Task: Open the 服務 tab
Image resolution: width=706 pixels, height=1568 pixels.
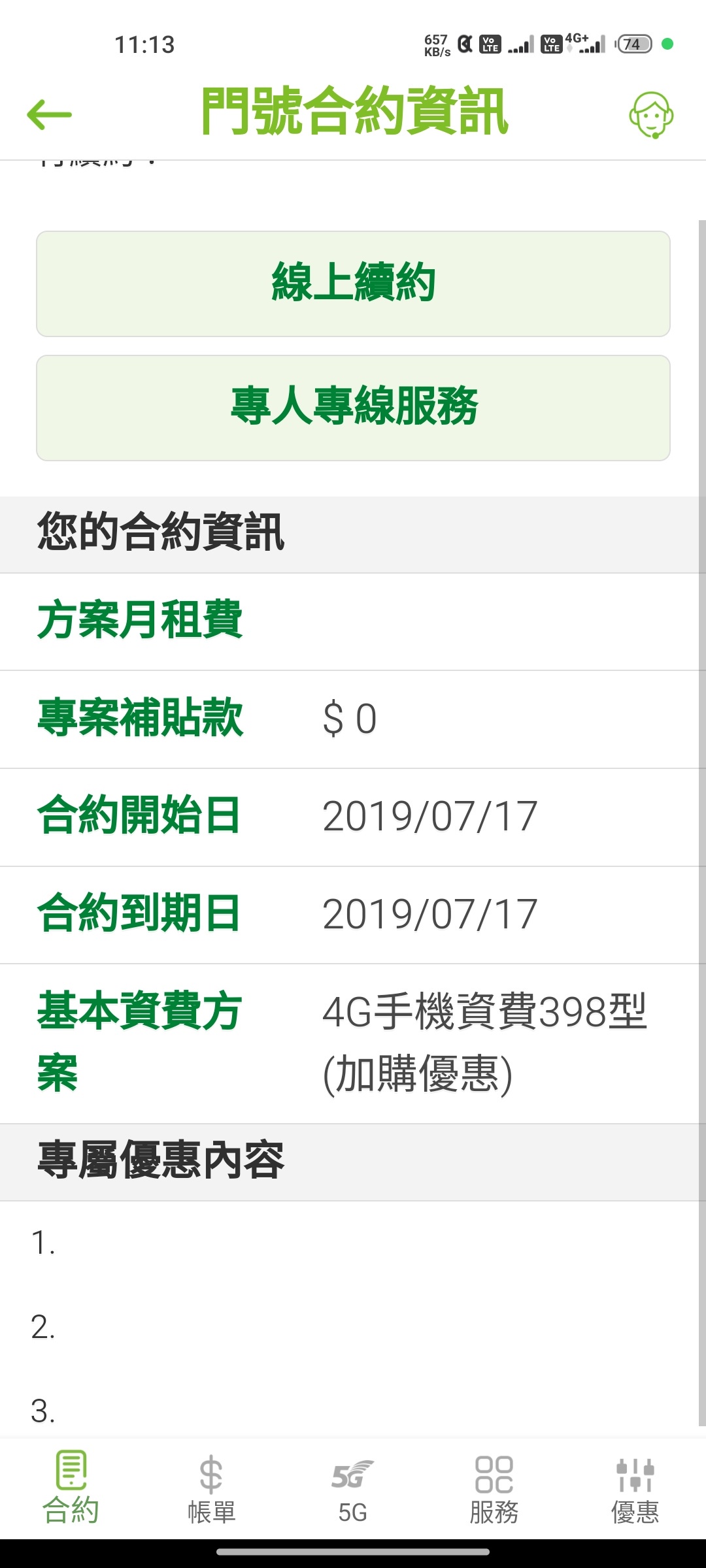Action: tap(494, 1488)
